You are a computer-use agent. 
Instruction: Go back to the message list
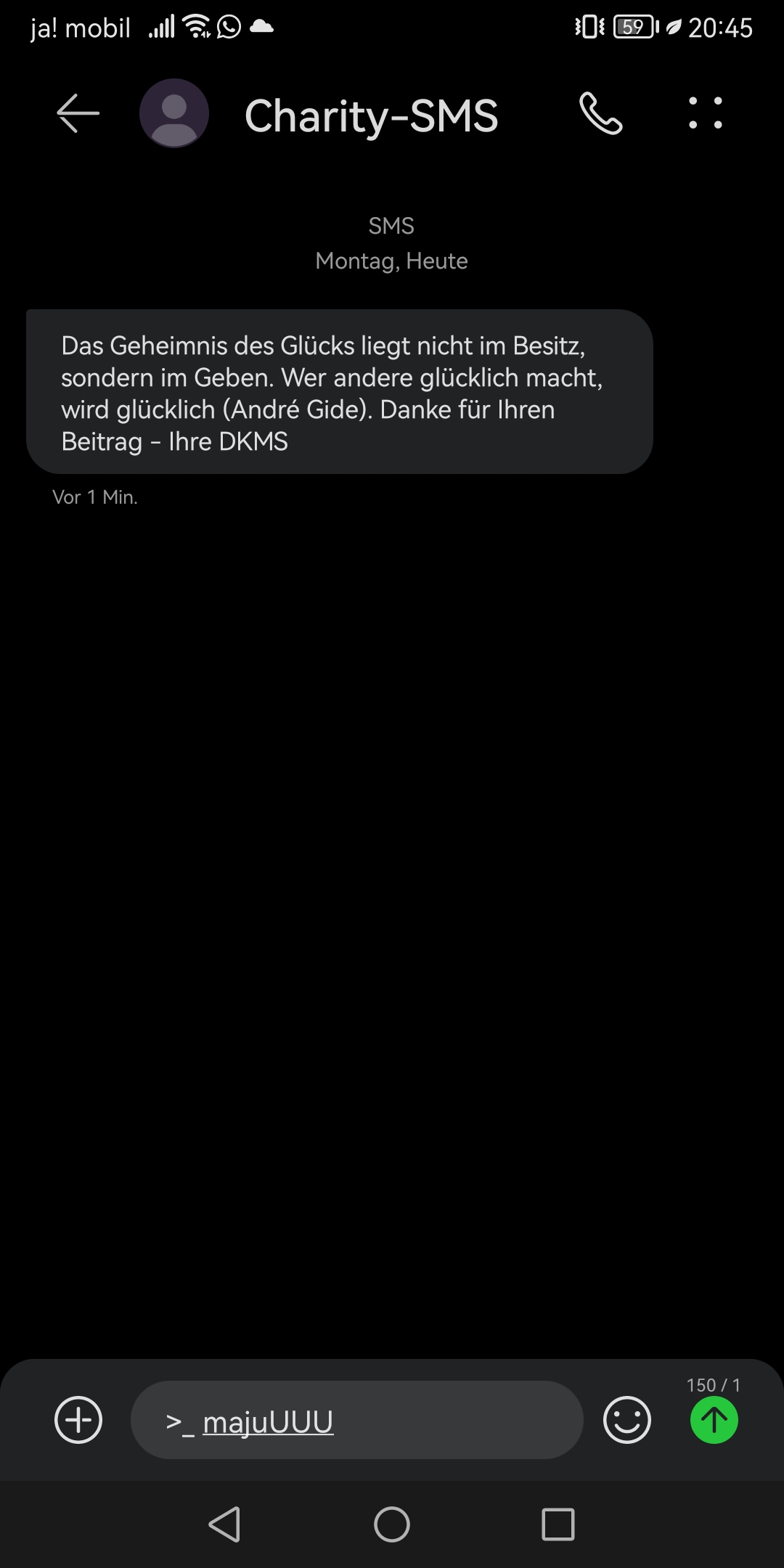coord(78,114)
